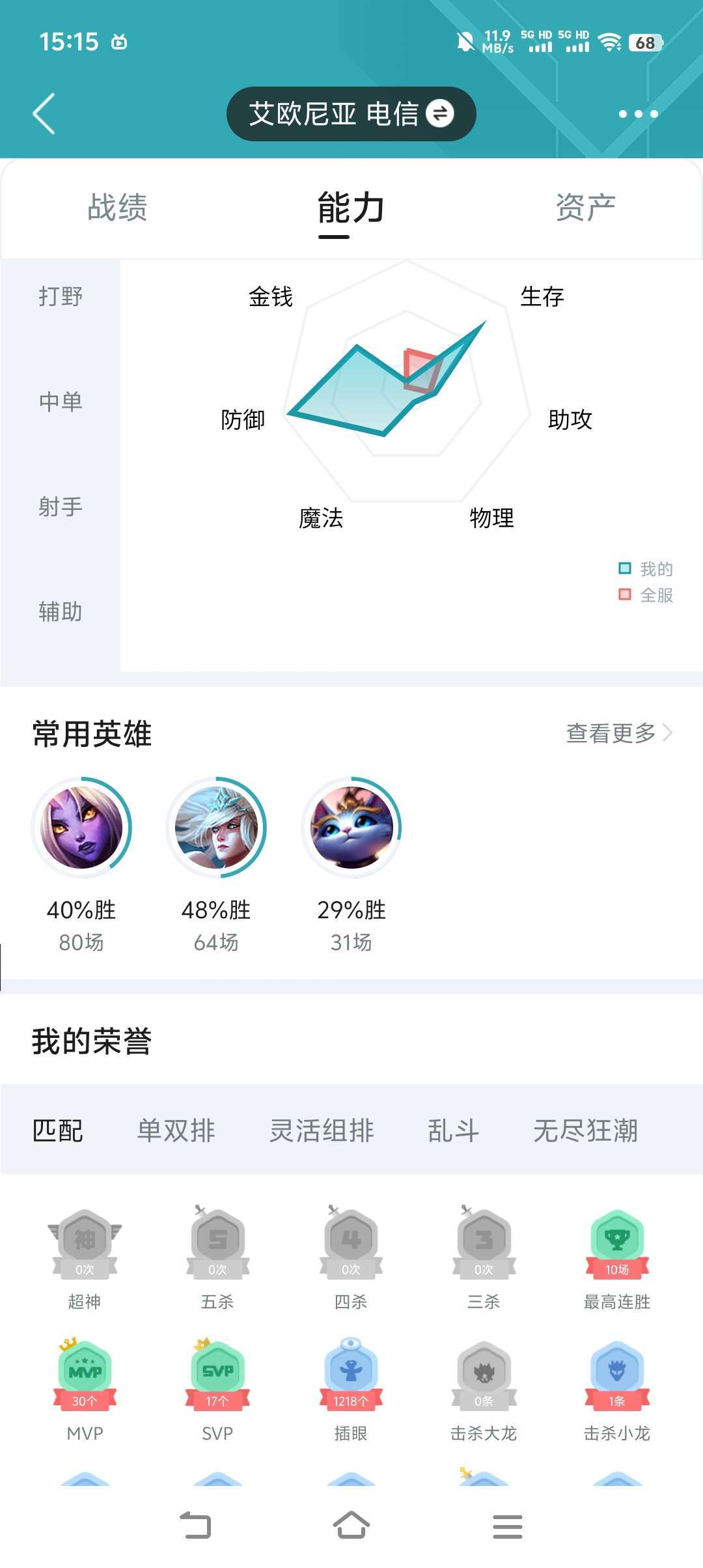Select the 辅助 role in sidebar
Image resolution: width=703 pixels, height=1568 pixels.
[x=61, y=611]
